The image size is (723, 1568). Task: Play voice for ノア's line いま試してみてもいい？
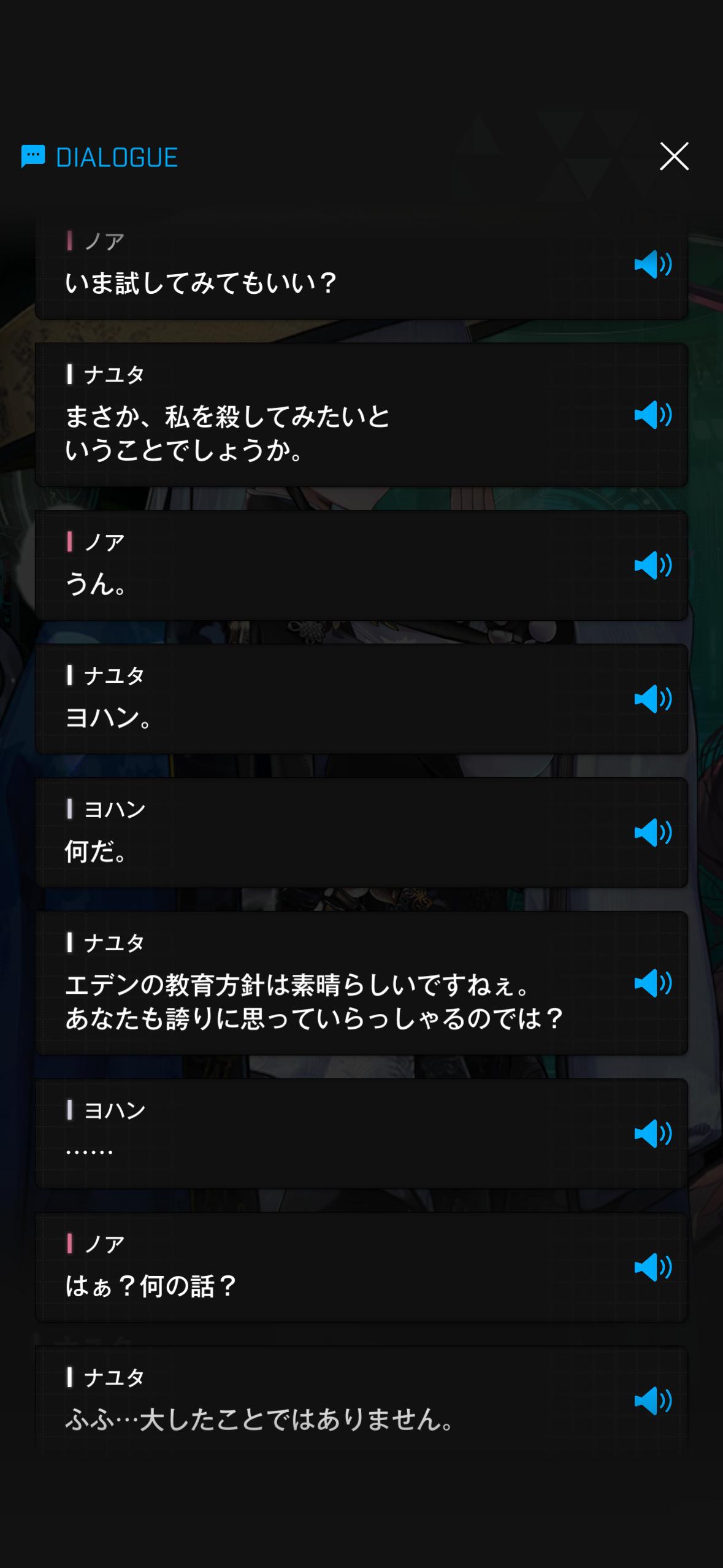(652, 265)
